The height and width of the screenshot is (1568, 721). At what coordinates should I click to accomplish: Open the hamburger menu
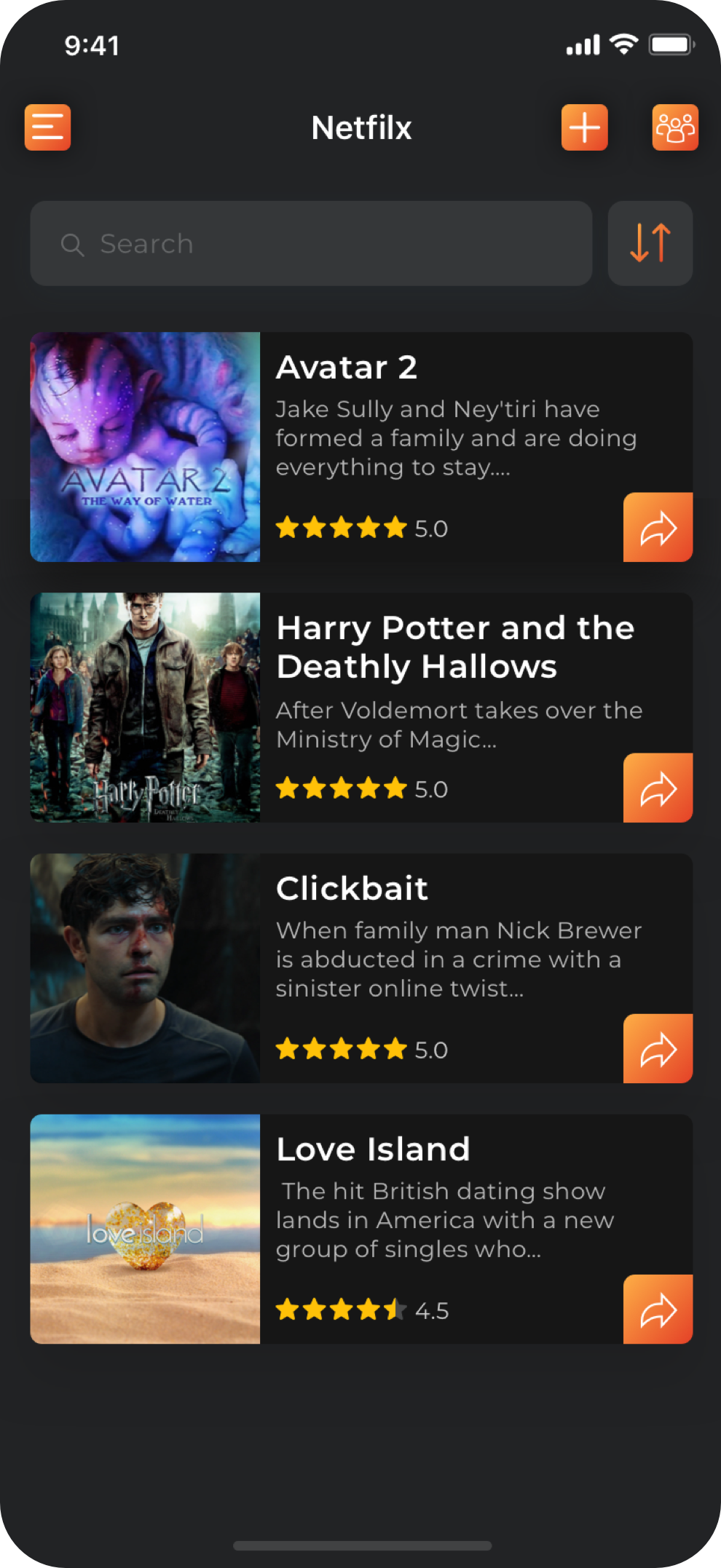pos(47,127)
